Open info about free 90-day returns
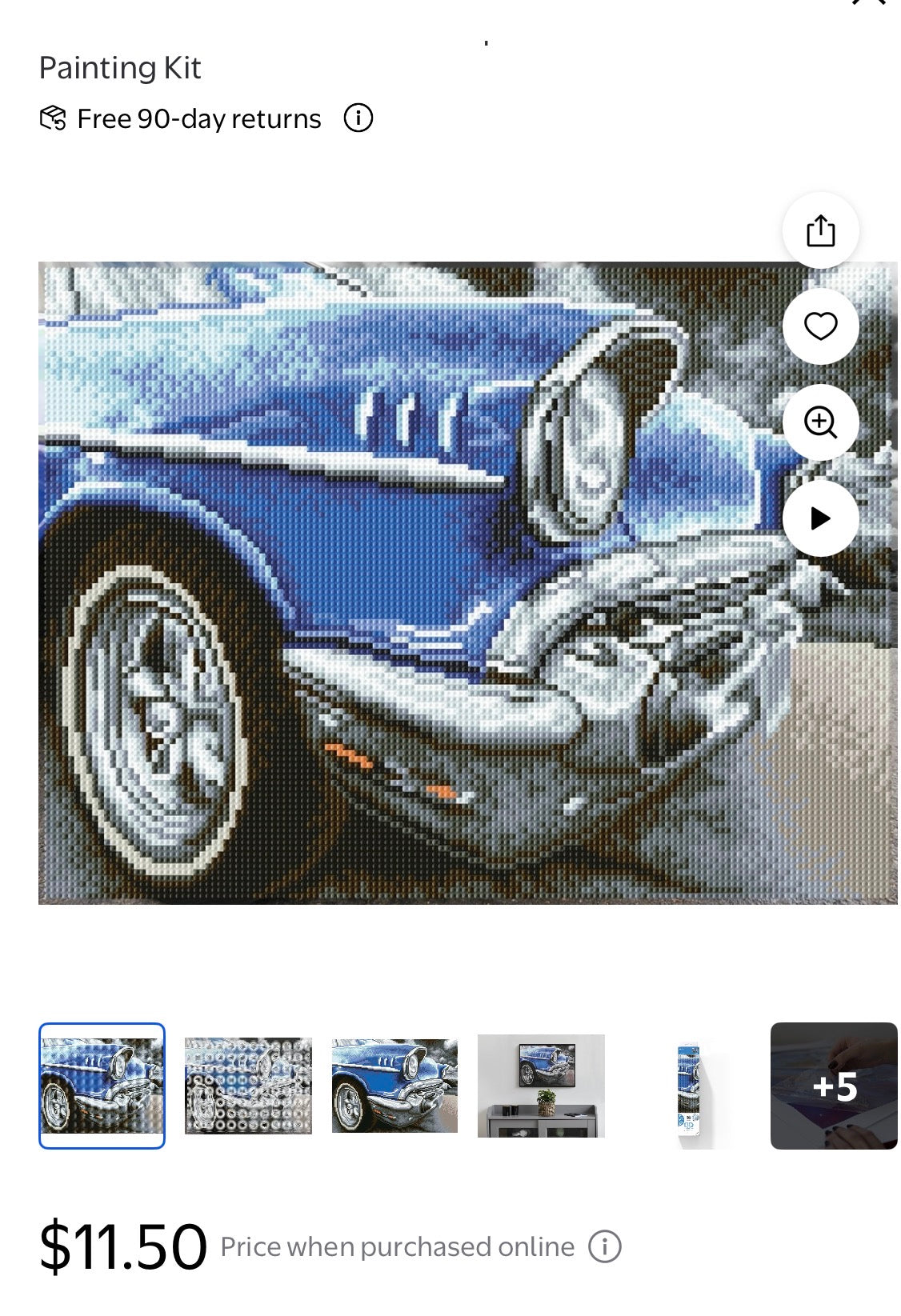Viewport: 901px width, 1316px height. (358, 118)
